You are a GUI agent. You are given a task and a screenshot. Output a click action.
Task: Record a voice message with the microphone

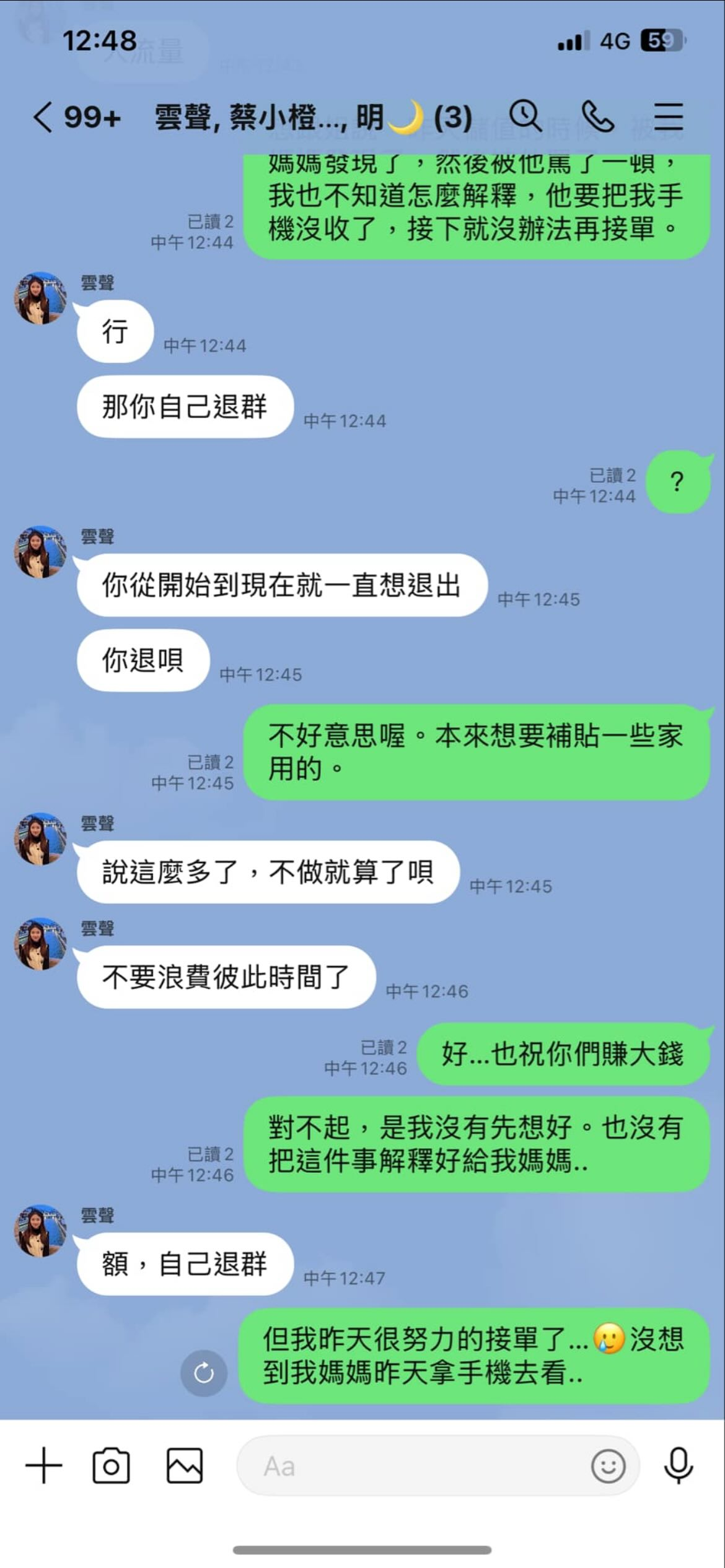tap(679, 1465)
